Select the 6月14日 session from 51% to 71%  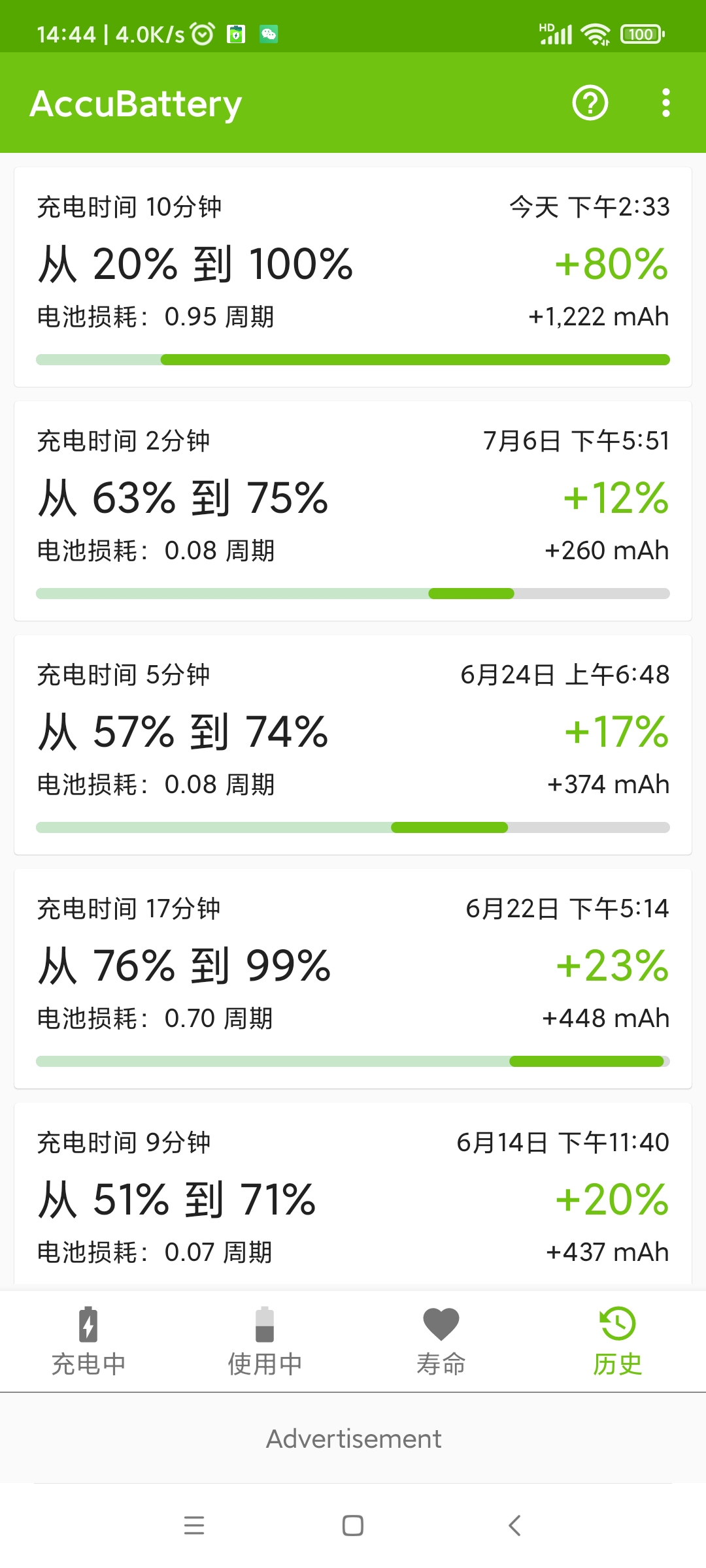point(353,1196)
